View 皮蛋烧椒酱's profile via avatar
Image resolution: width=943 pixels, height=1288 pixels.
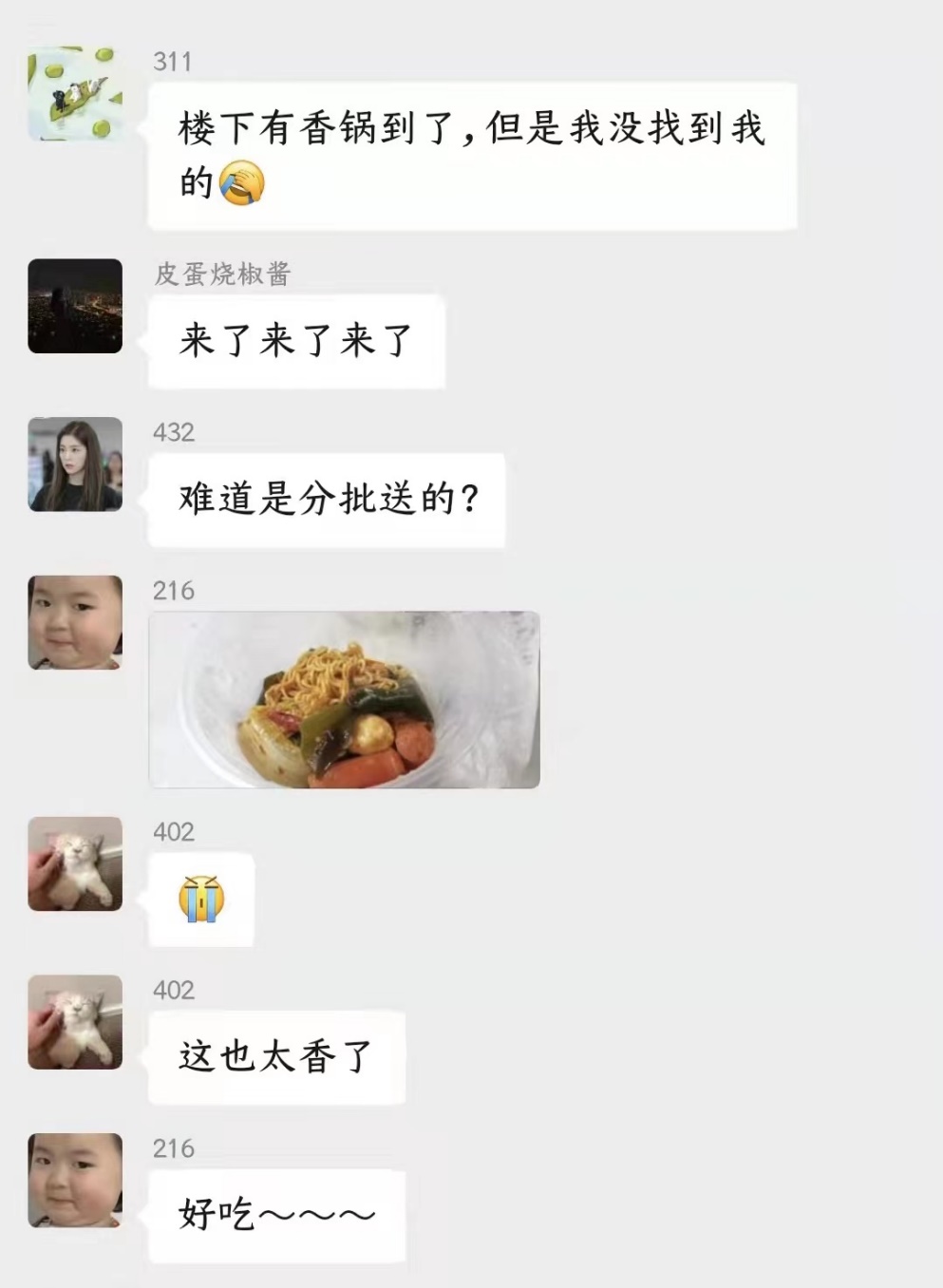pyautogui.click(x=75, y=306)
